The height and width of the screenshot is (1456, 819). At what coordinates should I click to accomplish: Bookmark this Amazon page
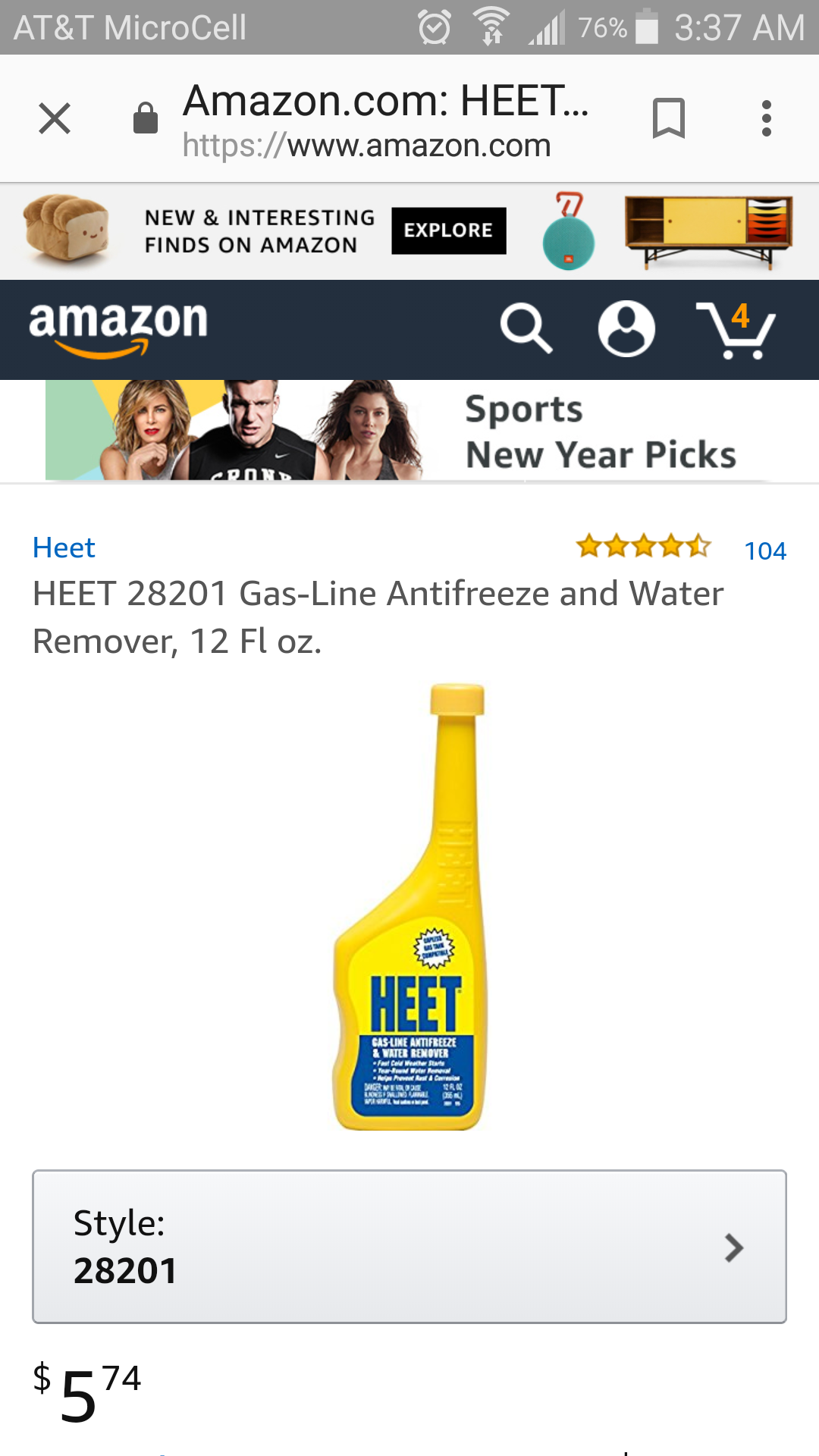click(x=668, y=119)
